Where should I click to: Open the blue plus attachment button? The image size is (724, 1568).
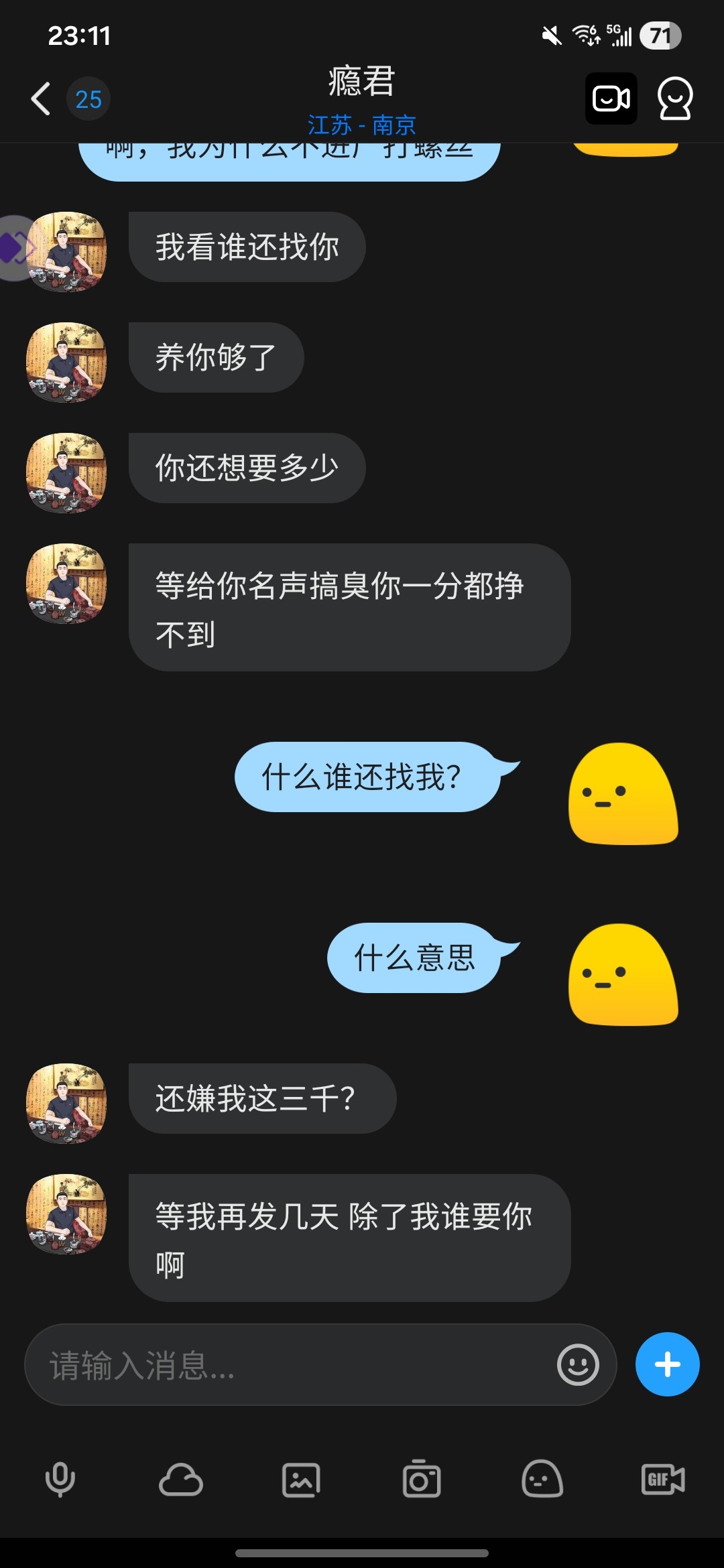[667, 1365]
